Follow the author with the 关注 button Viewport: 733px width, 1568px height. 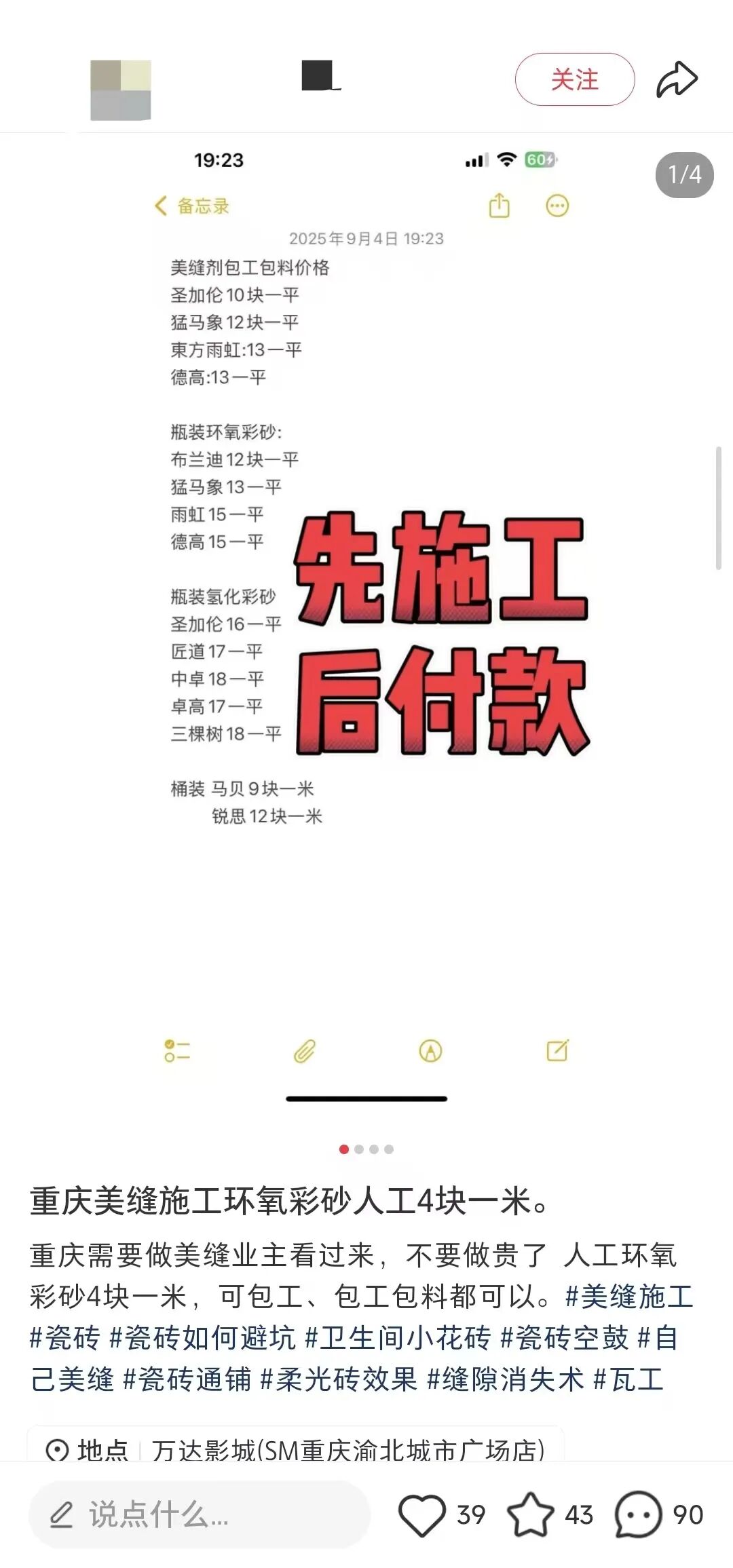pos(574,79)
